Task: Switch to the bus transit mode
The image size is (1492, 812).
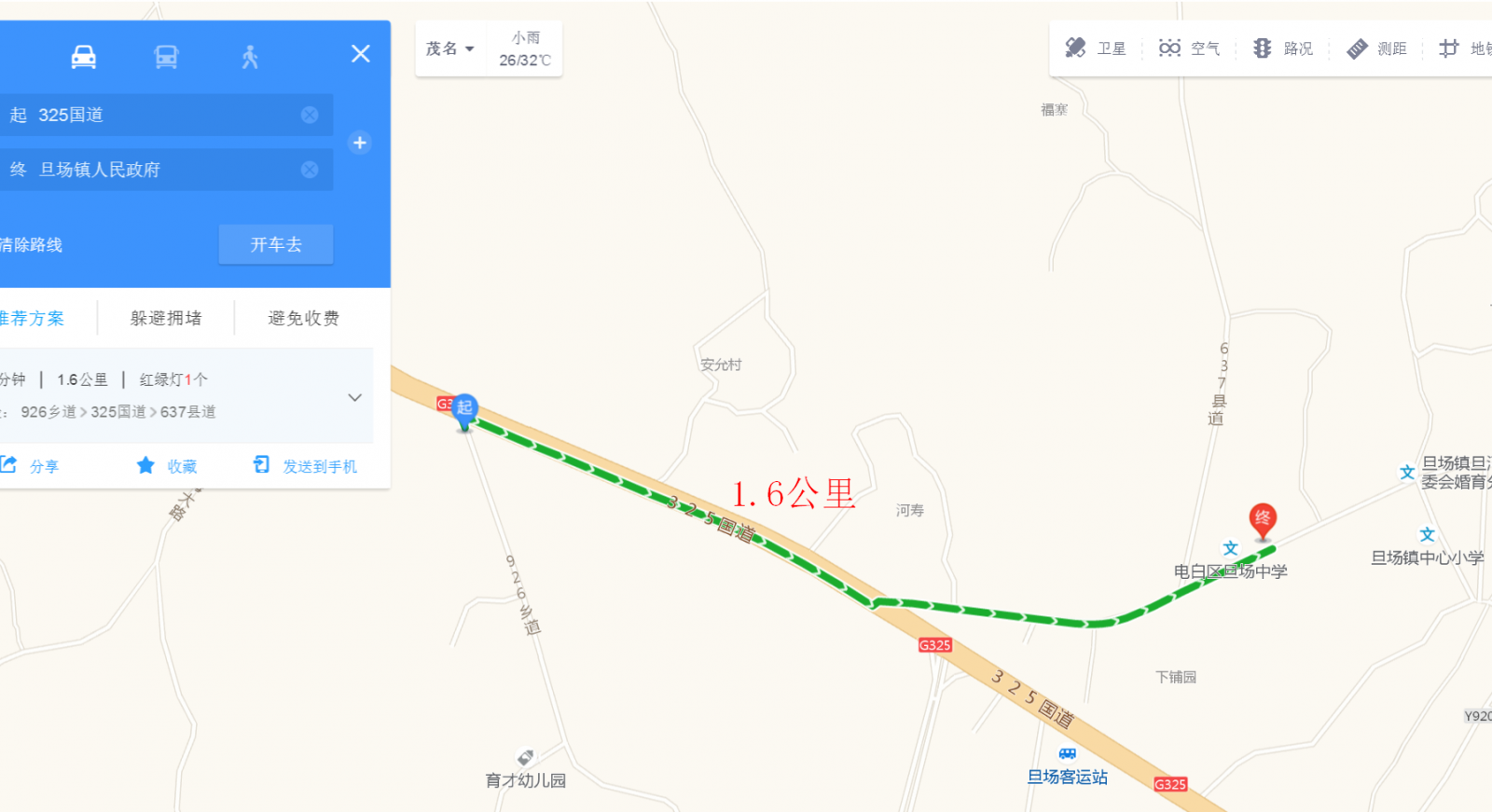Action: pyautogui.click(x=166, y=57)
